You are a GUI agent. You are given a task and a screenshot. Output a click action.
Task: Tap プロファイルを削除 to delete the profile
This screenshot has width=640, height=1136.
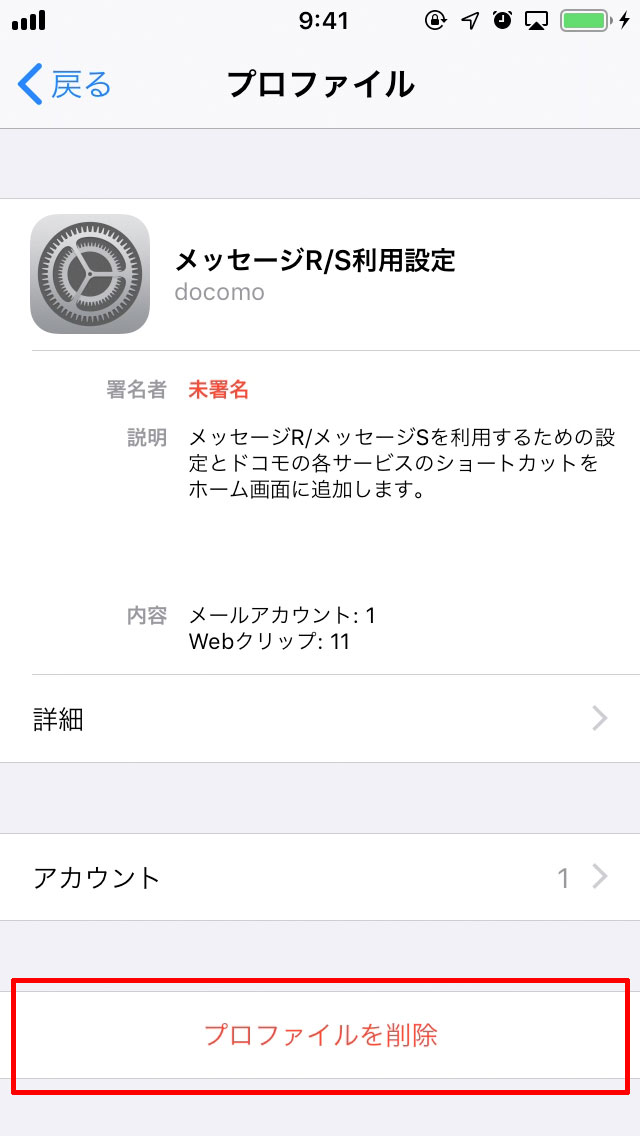point(320,1035)
